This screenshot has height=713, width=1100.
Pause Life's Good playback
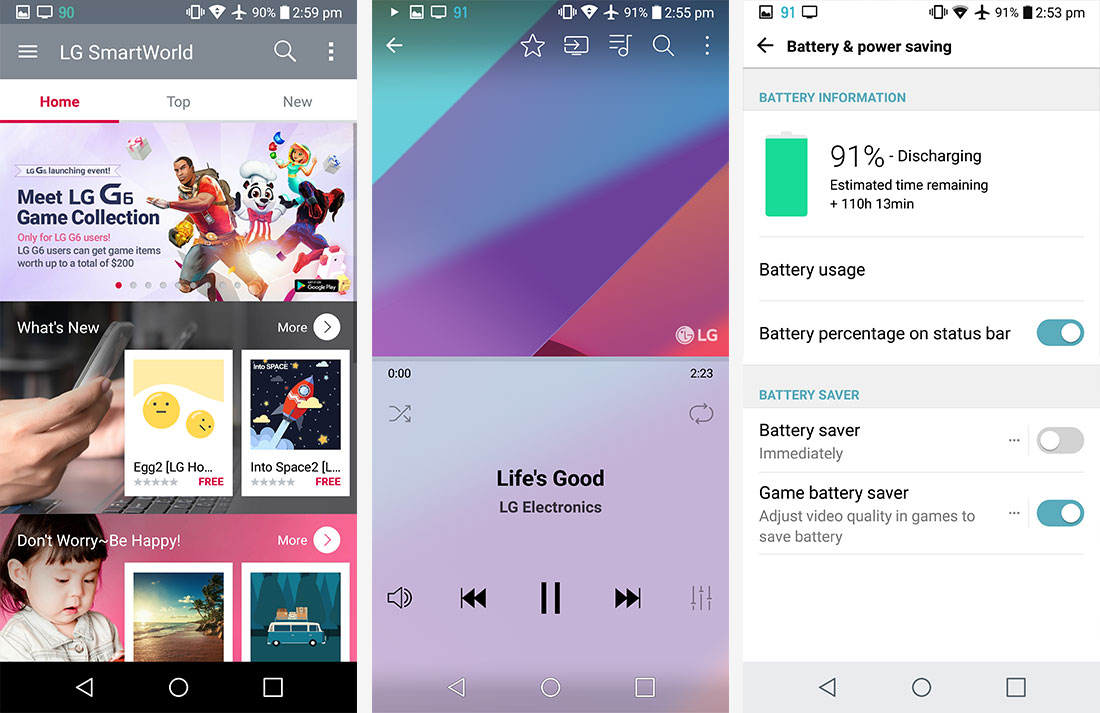coord(550,598)
